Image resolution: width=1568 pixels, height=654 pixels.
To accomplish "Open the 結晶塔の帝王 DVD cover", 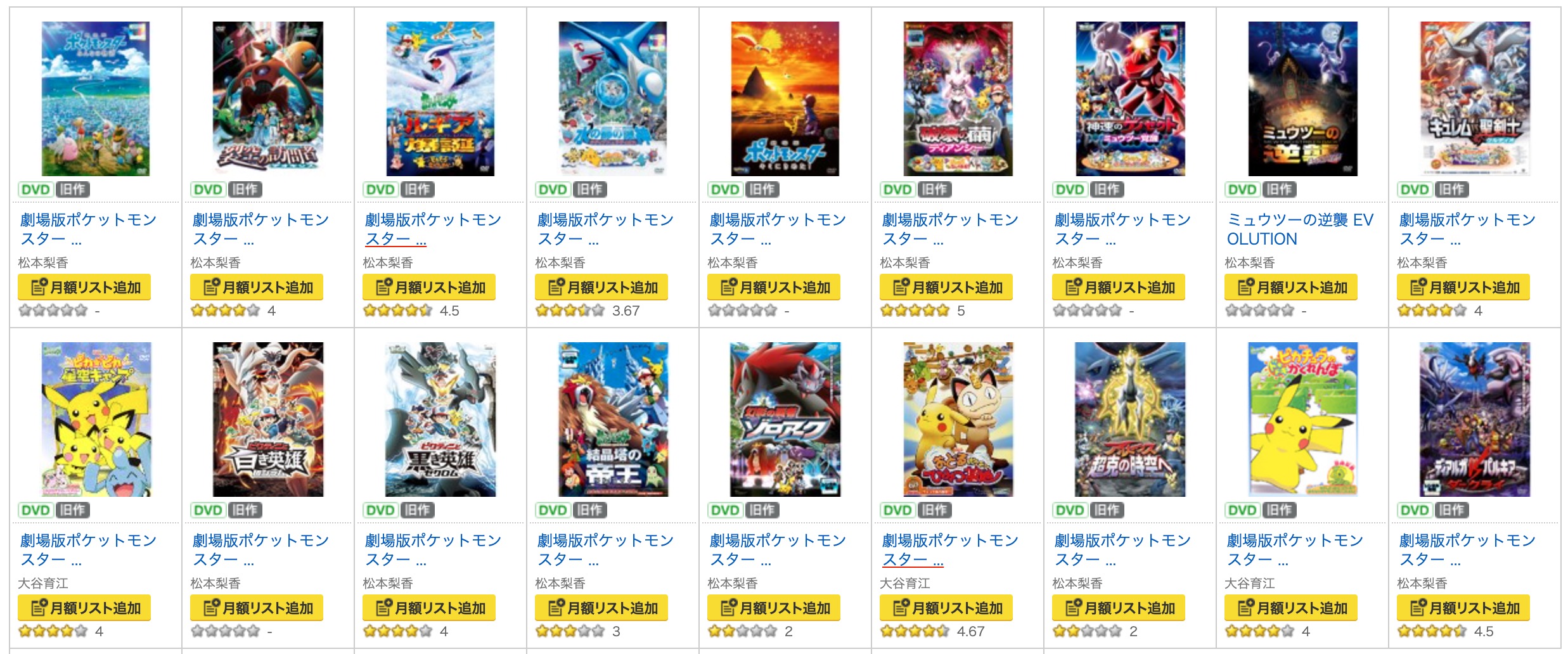I will point(612,419).
